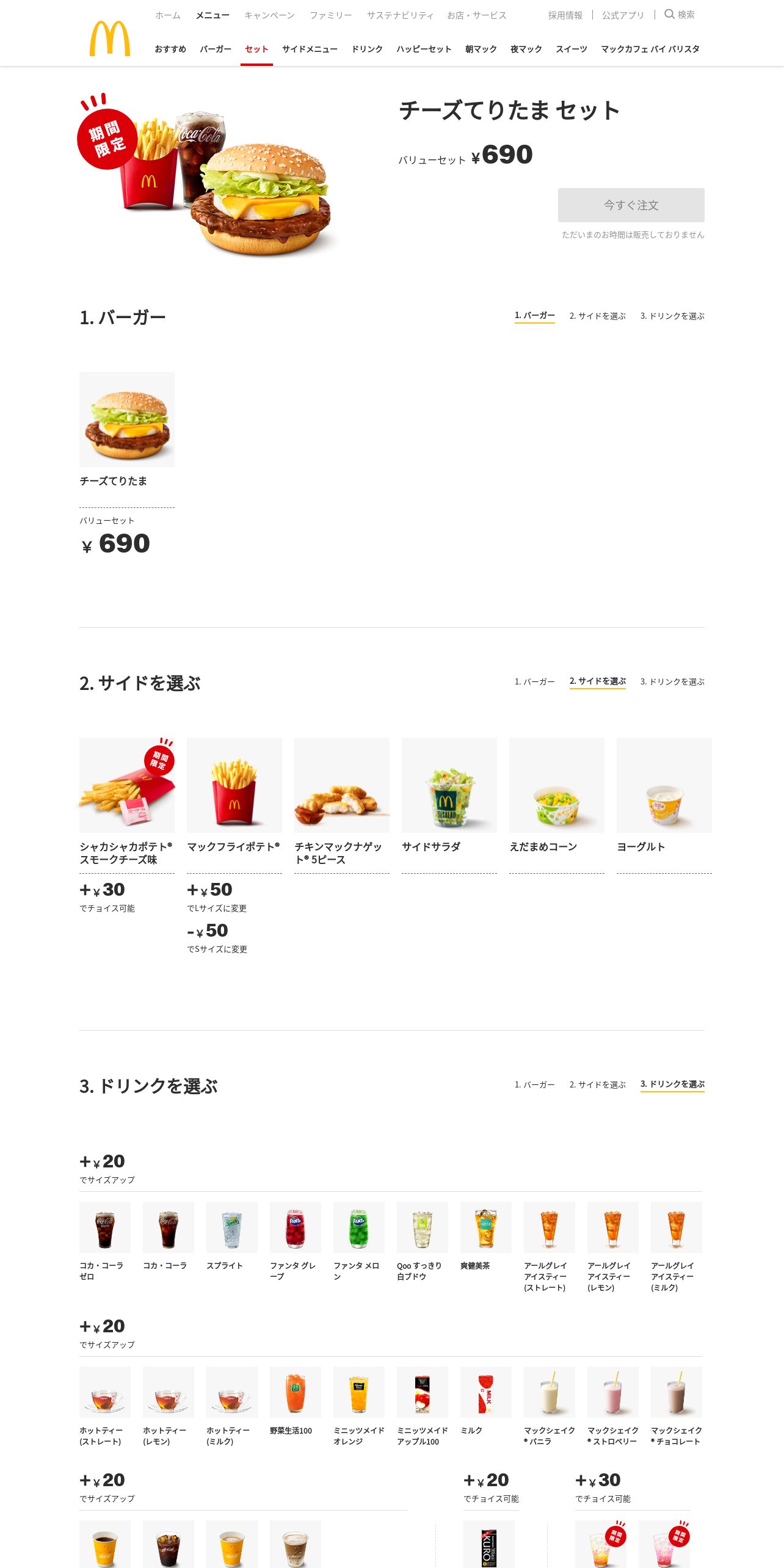Choose サイドサラダ as the side
Viewport: 784px width, 1568px height.
pos(449,785)
